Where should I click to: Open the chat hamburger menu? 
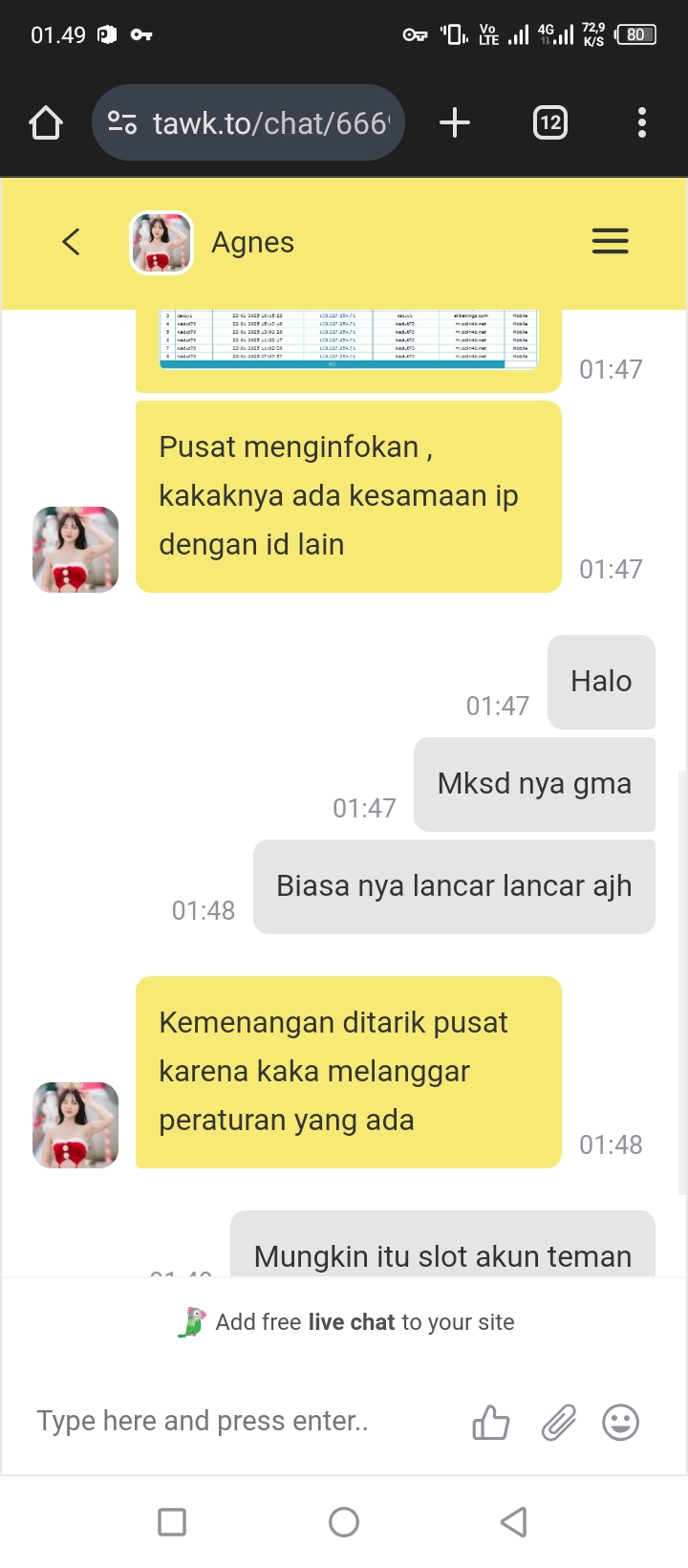pyautogui.click(x=610, y=241)
